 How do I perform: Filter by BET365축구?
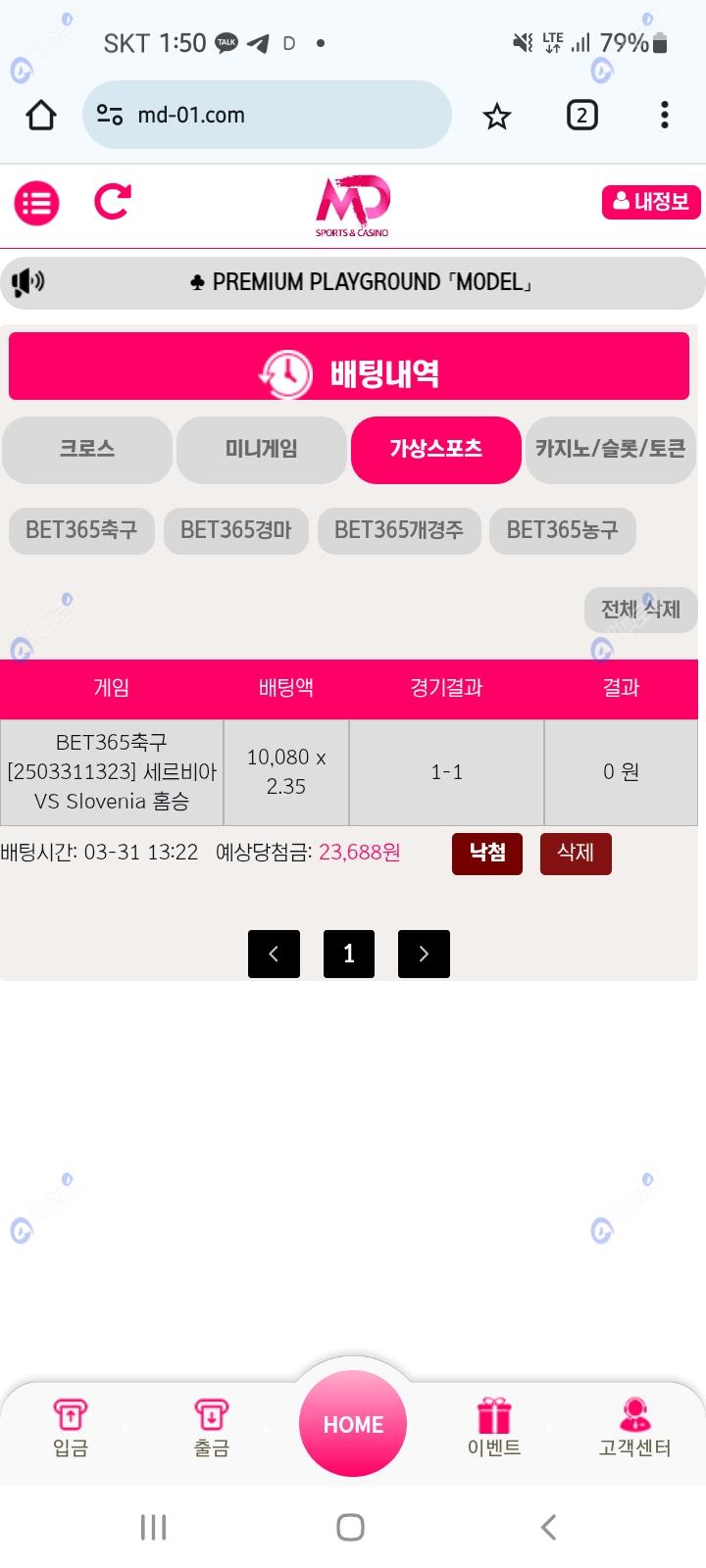coord(81,530)
